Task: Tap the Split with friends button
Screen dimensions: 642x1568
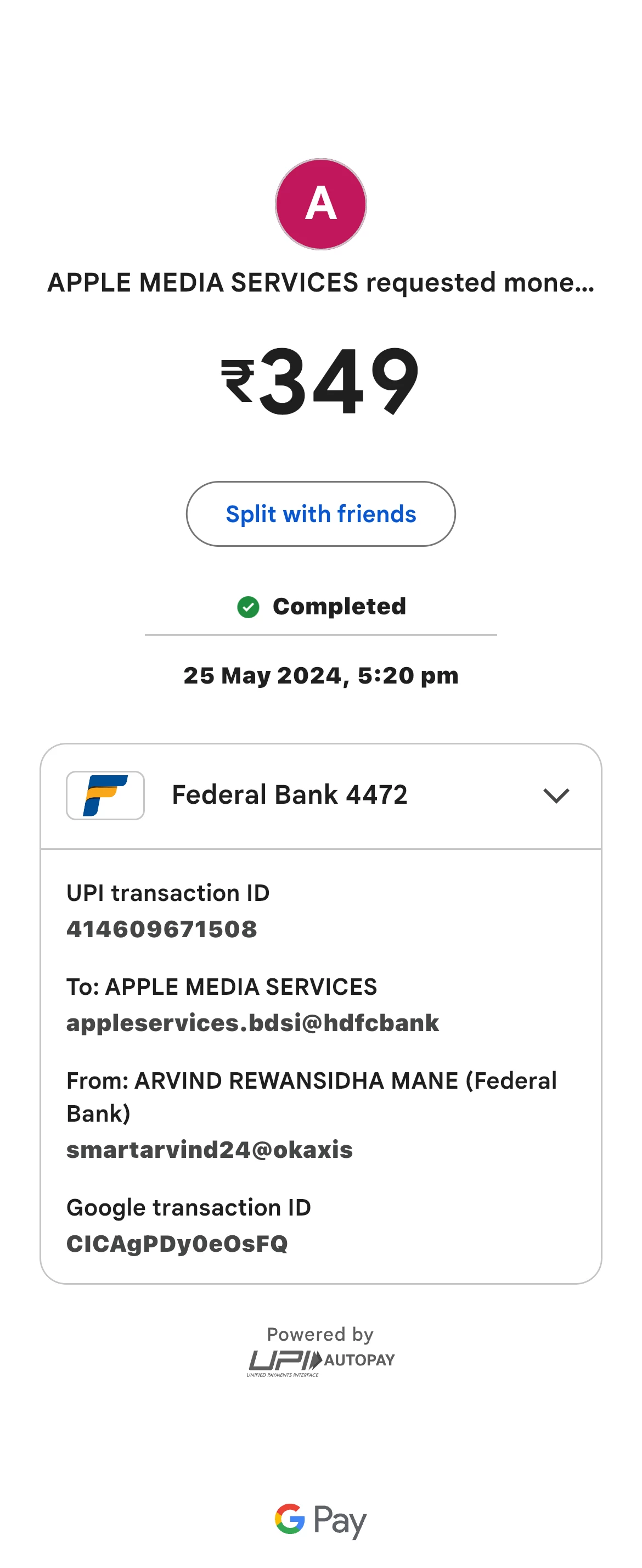Action: click(320, 514)
